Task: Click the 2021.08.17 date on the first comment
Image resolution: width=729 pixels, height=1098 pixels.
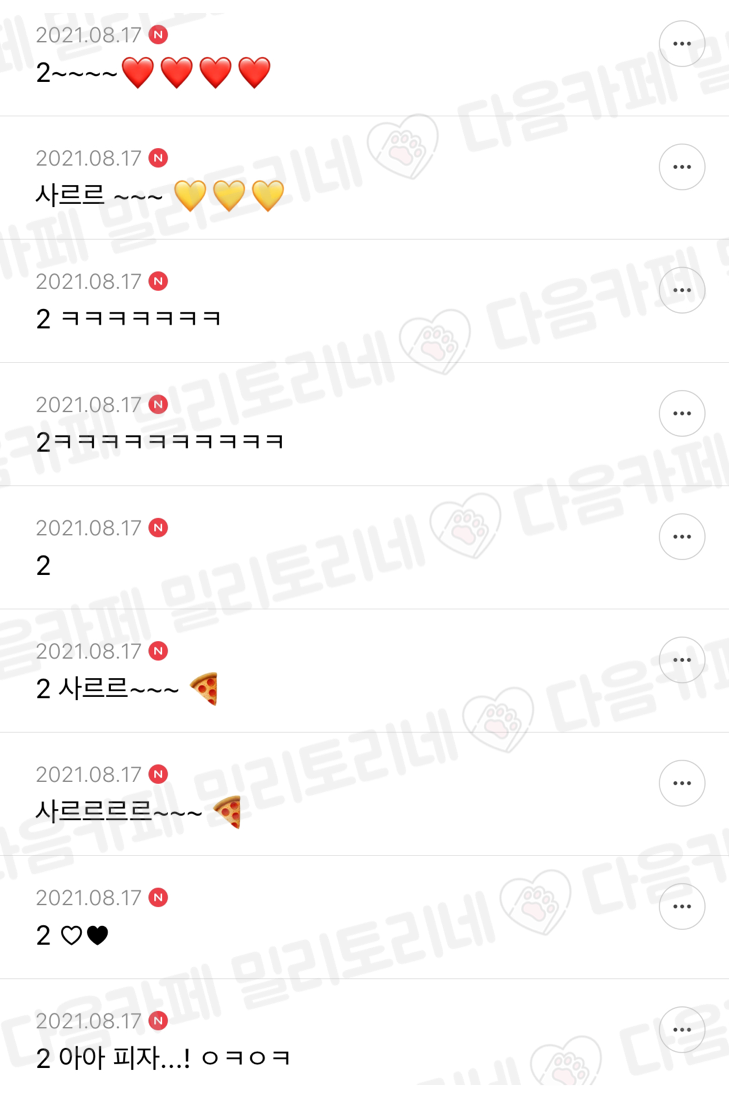Action: point(88,34)
